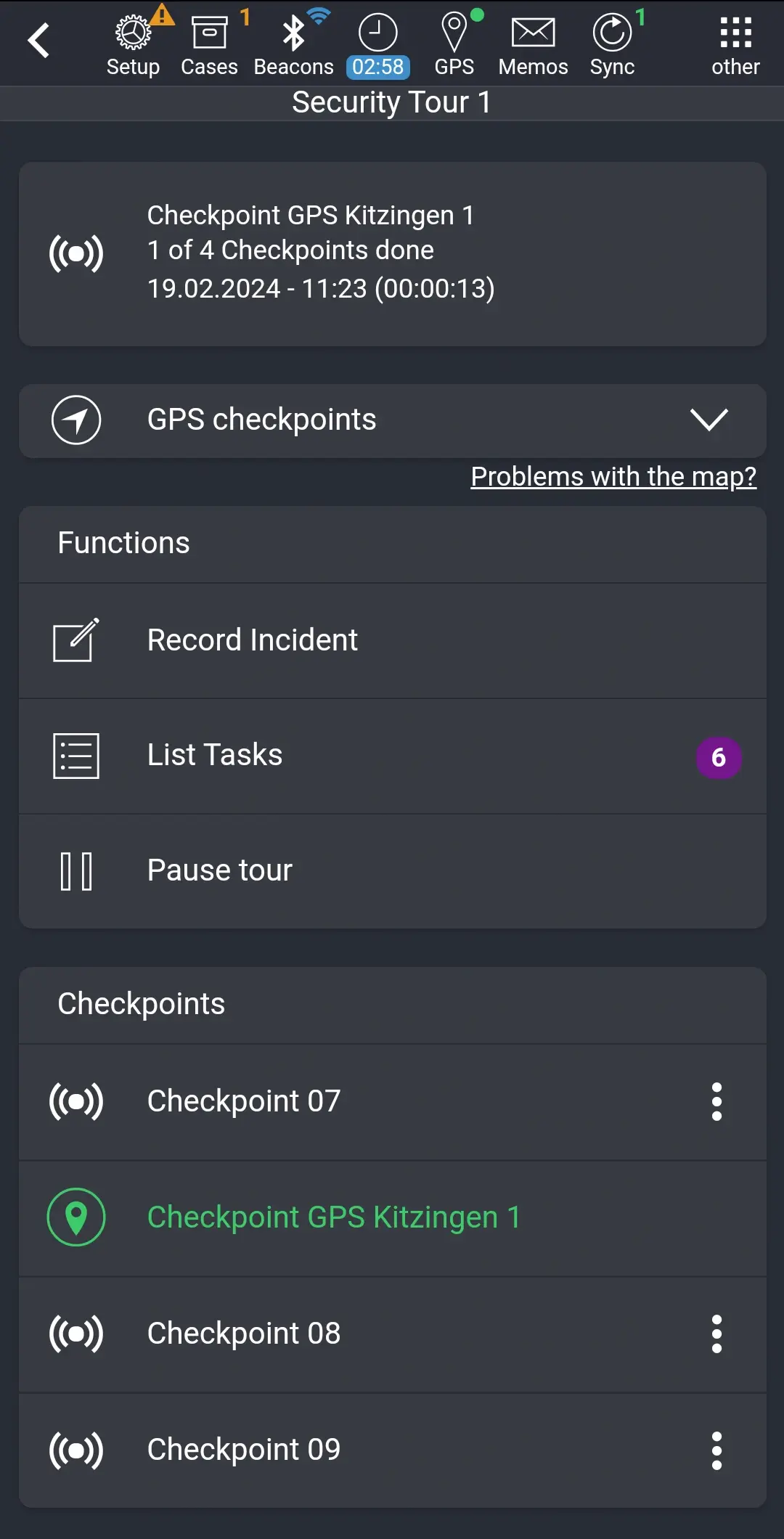Open options for Checkpoint 08

(716, 1334)
